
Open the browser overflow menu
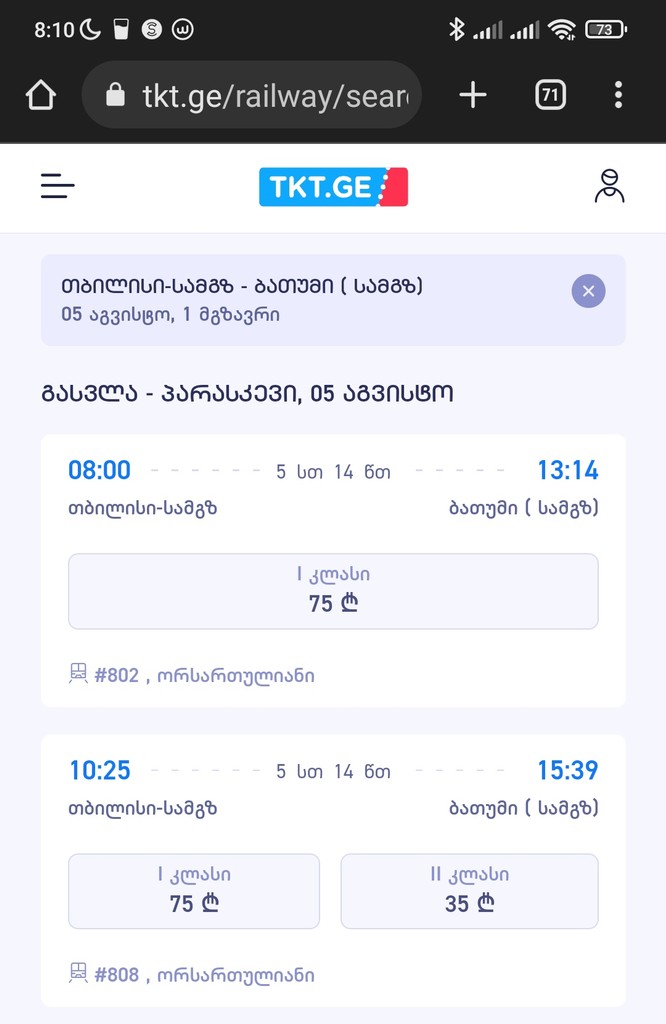(x=618, y=95)
